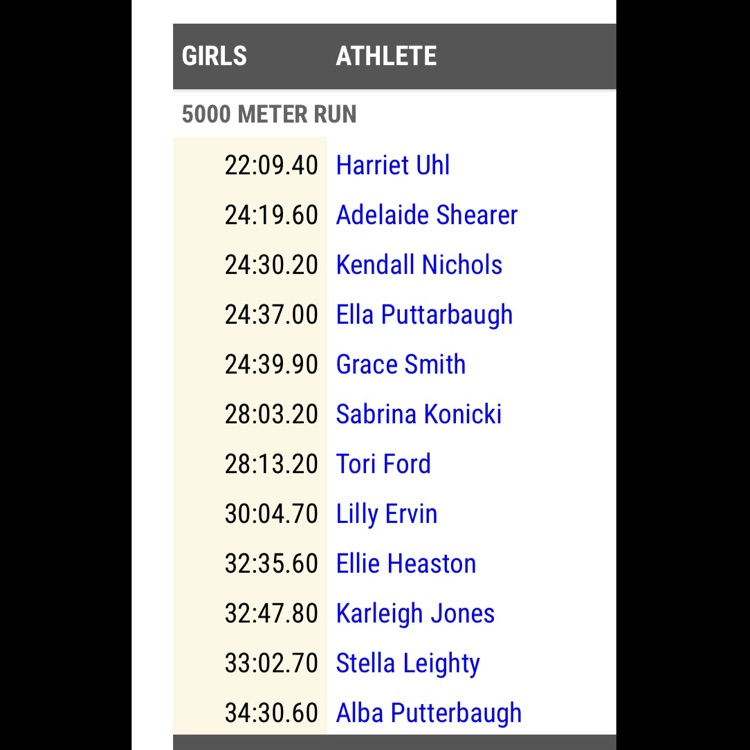Tap the Kendall Nichols link
Screen dimensions: 750x750
pyautogui.click(x=419, y=265)
